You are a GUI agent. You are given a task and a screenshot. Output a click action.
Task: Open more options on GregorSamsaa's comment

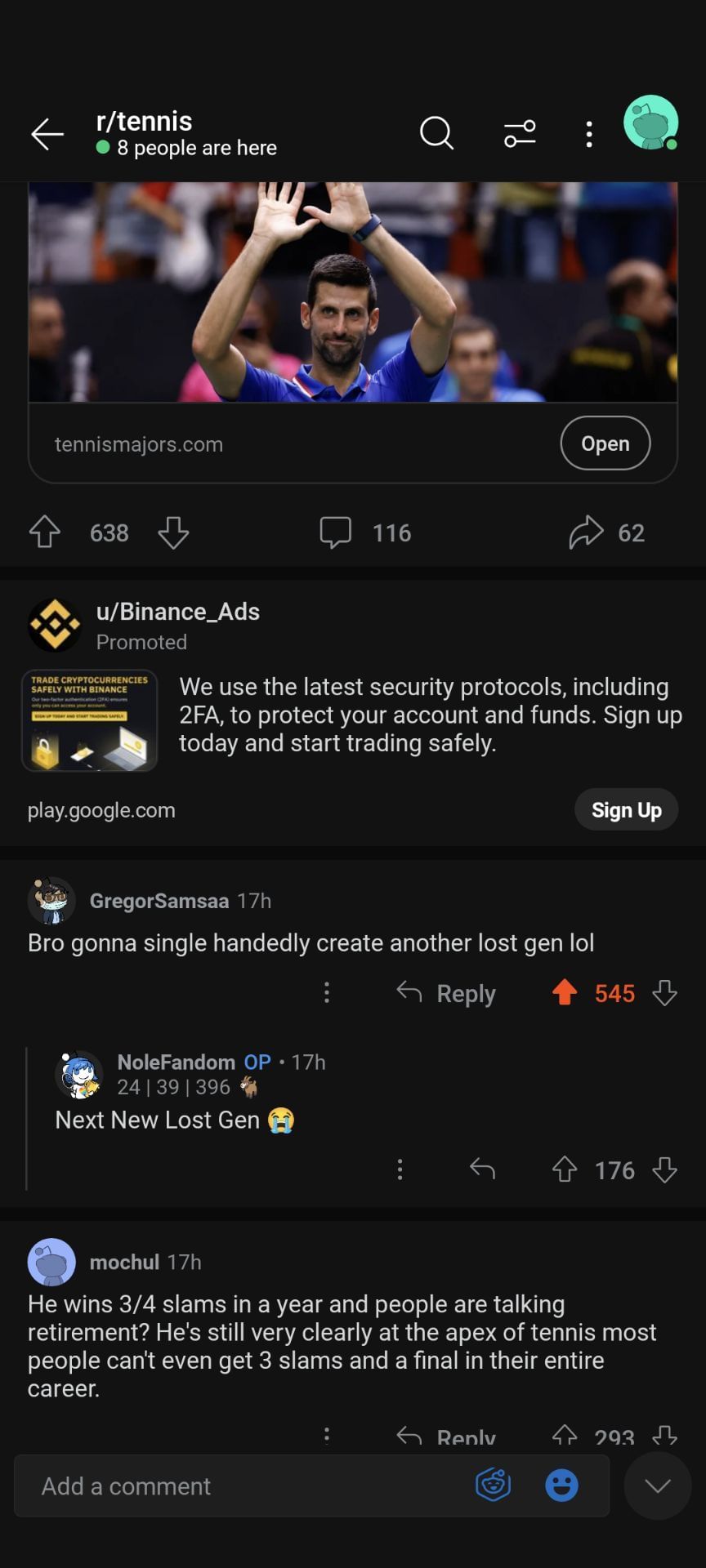coord(327,993)
